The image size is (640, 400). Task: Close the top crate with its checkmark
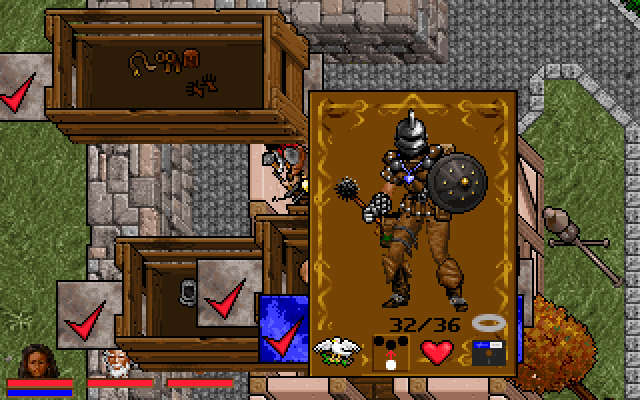coord(18,99)
